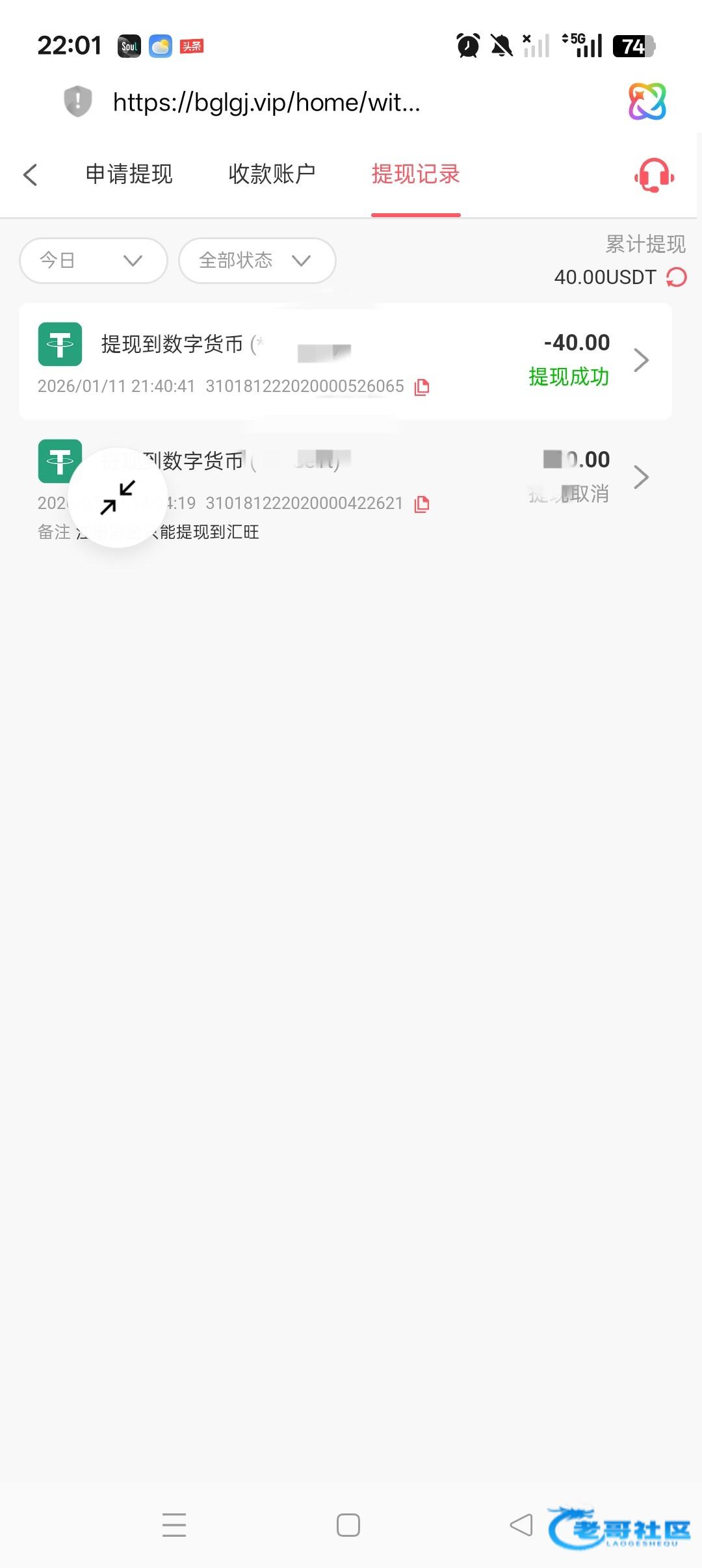This screenshot has width=702, height=1568.
Task: Tap the floating shrink window button
Action: click(118, 498)
